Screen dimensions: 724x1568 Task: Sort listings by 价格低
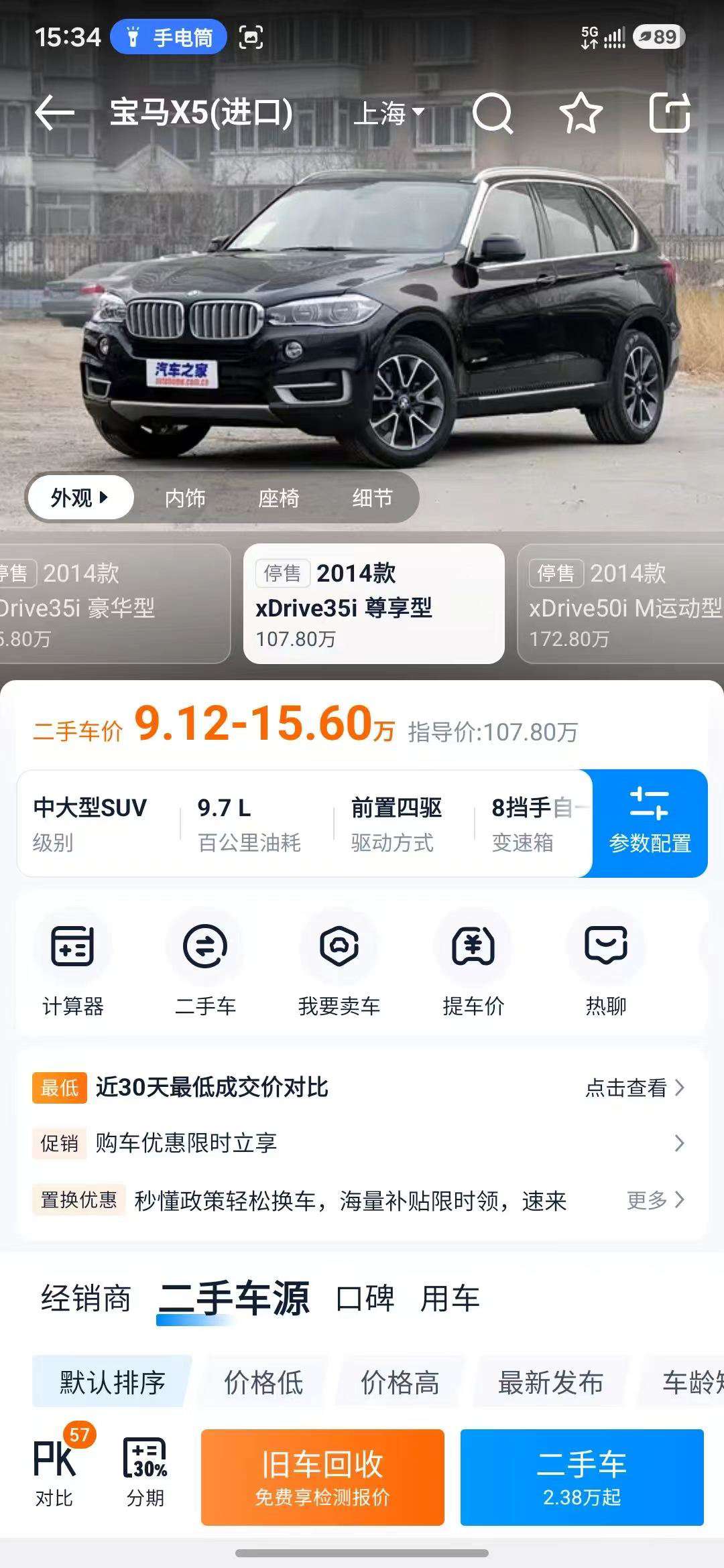(x=263, y=1382)
